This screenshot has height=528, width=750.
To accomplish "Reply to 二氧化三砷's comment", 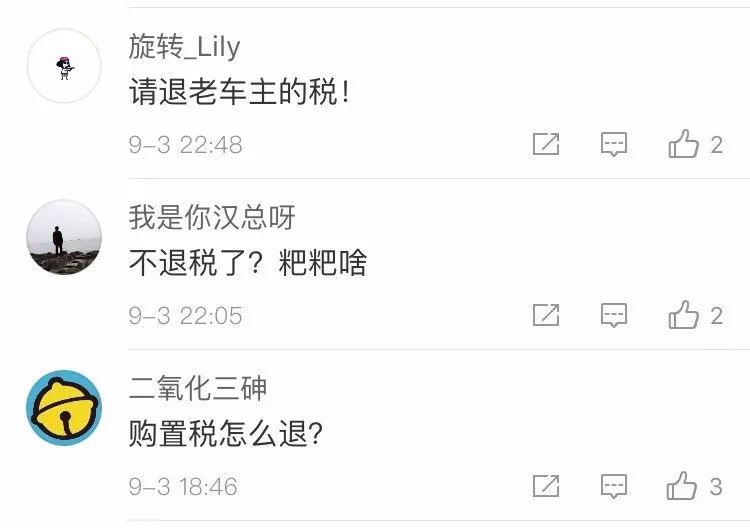I will point(614,487).
